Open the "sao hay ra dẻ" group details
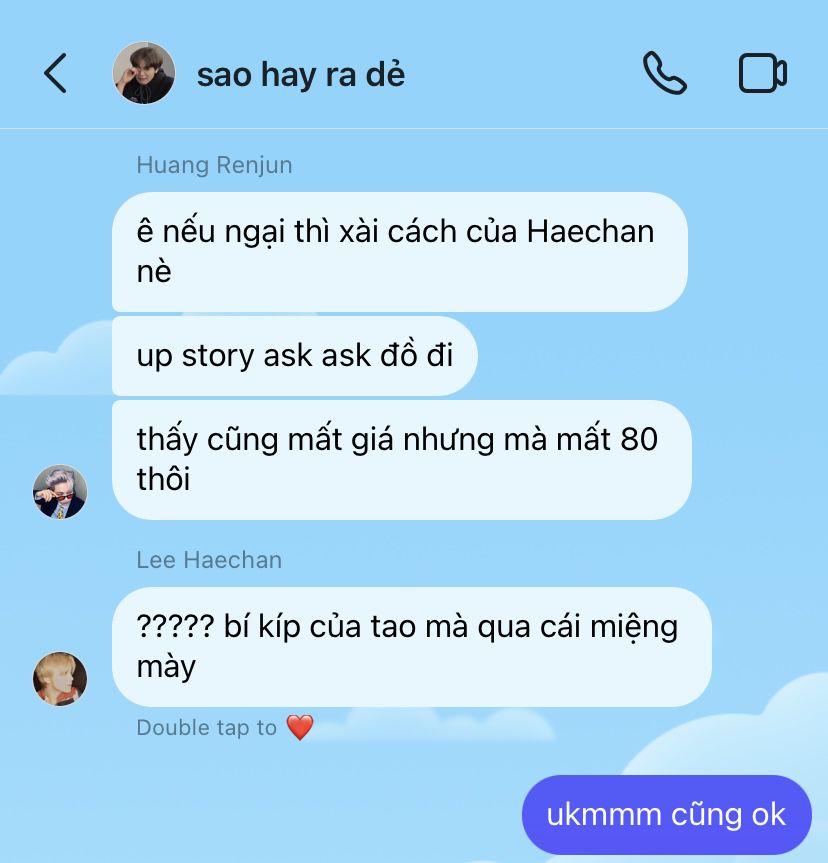828x863 pixels. (300, 75)
